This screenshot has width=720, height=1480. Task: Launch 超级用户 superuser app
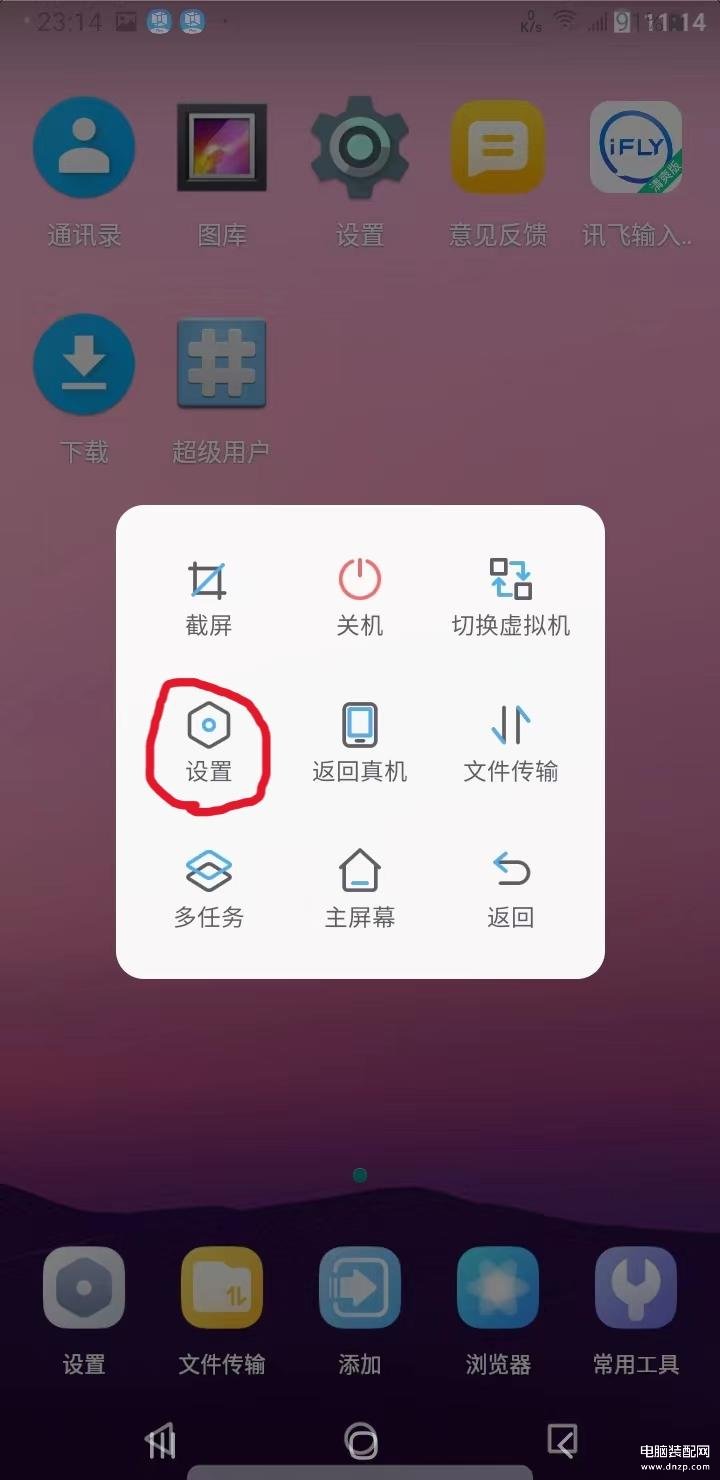tap(222, 390)
